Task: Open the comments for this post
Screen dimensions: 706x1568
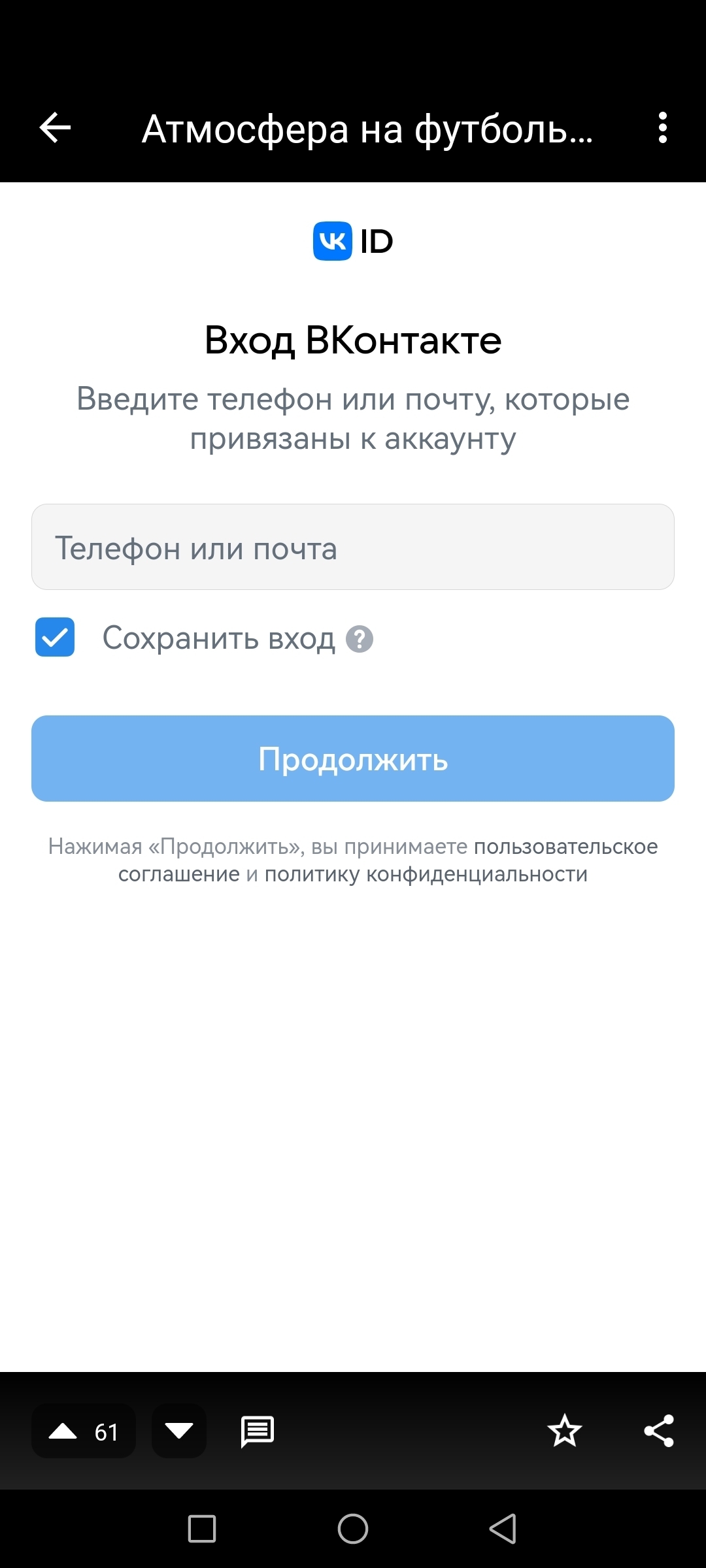Action: tap(258, 1431)
